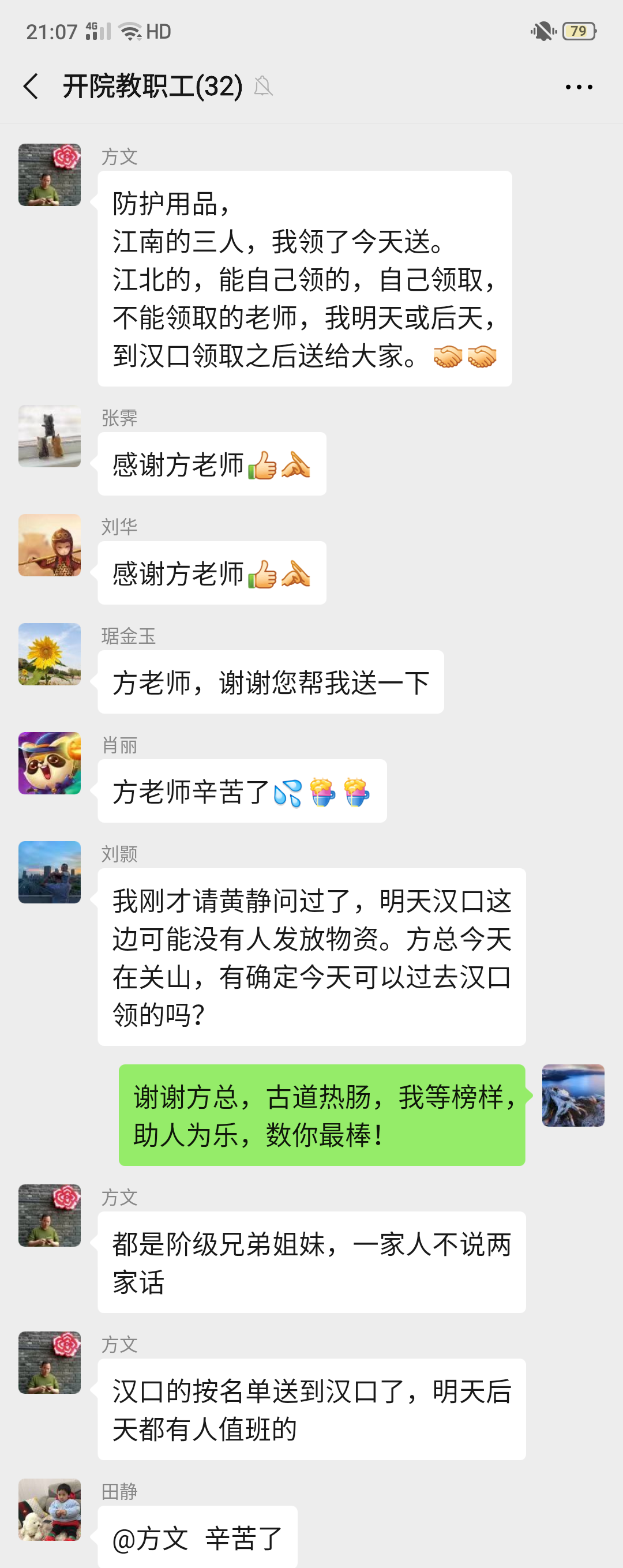Open 肖丽's avatar profile
The image size is (623, 1568).
click(x=49, y=763)
